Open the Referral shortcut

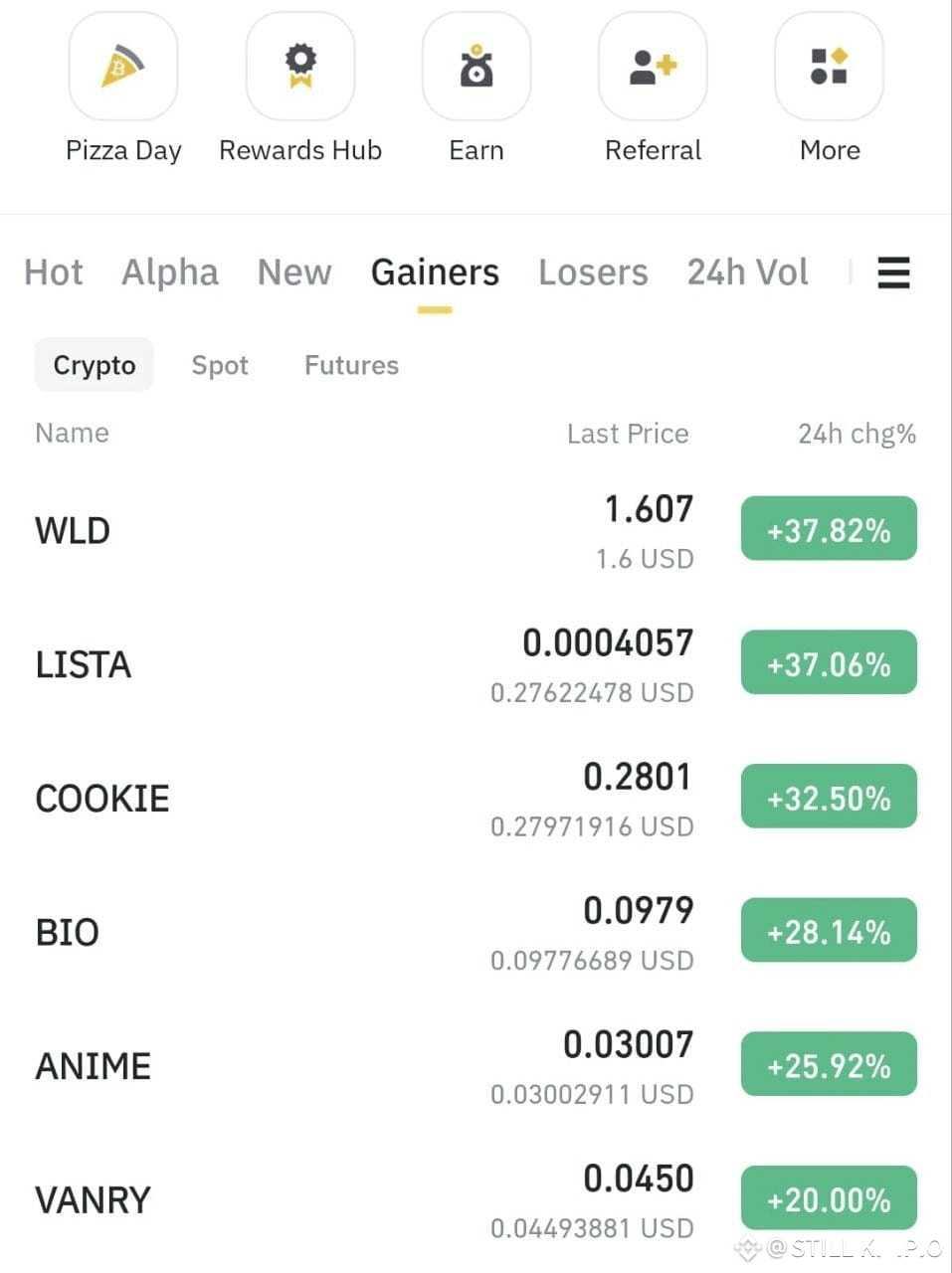point(653,90)
